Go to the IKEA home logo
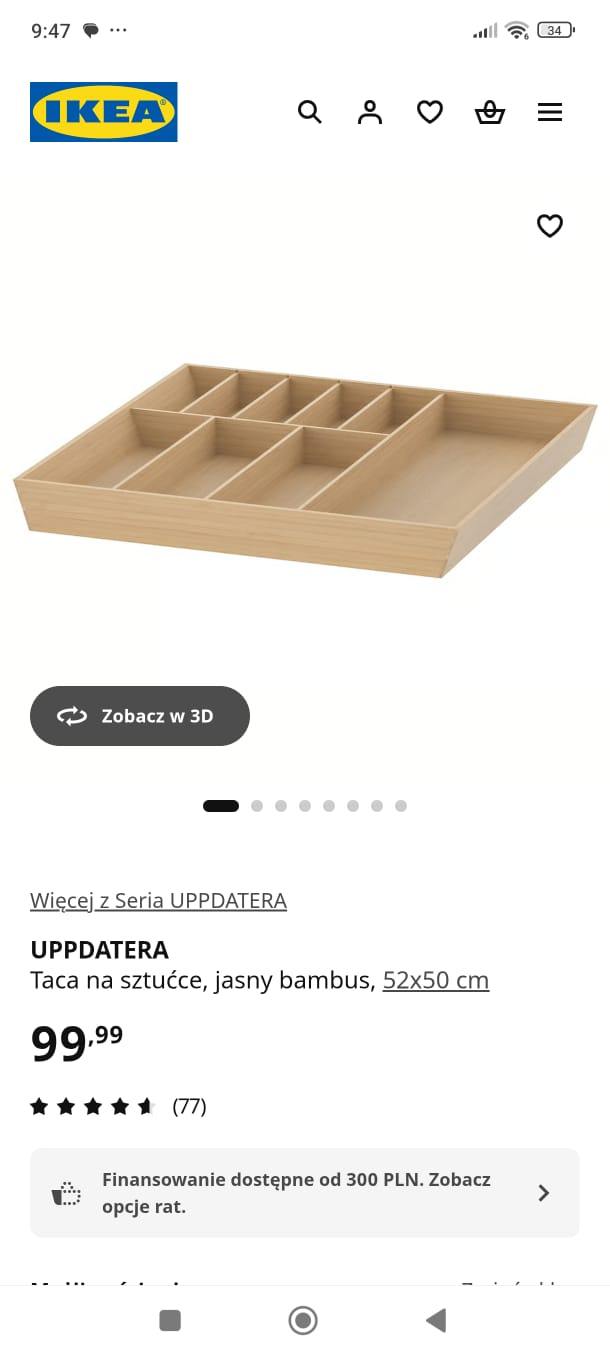Screen dimensions: 610x1356 (104, 112)
